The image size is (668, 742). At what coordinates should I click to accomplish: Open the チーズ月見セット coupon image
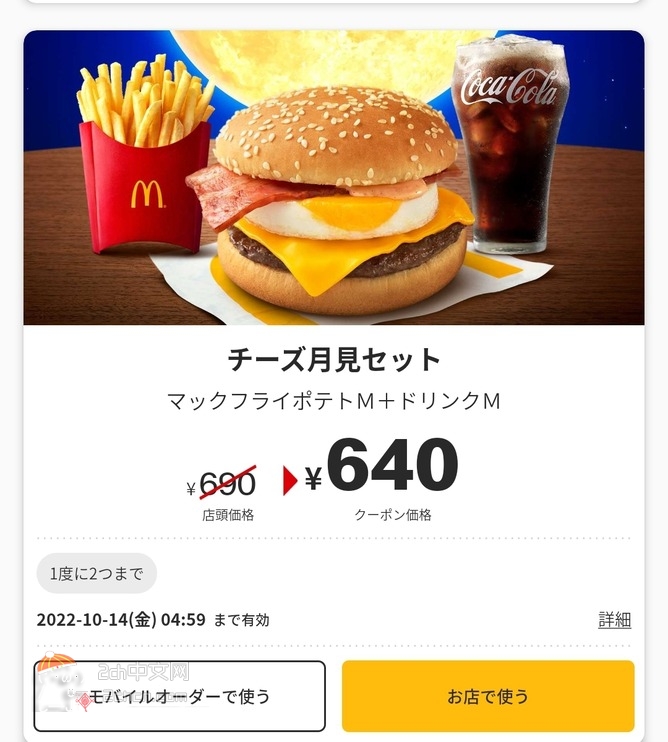click(334, 178)
